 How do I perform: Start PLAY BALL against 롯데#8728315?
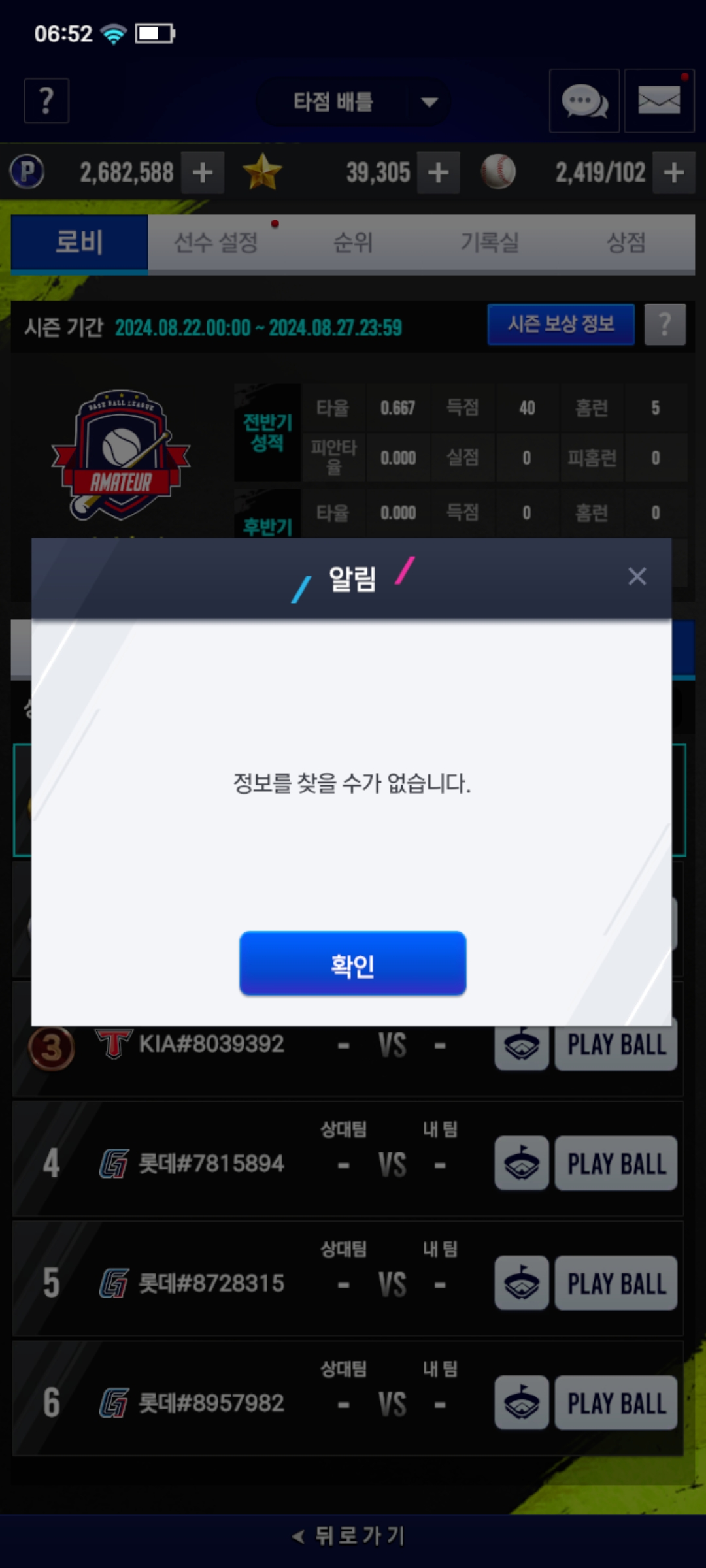coord(616,1283)
